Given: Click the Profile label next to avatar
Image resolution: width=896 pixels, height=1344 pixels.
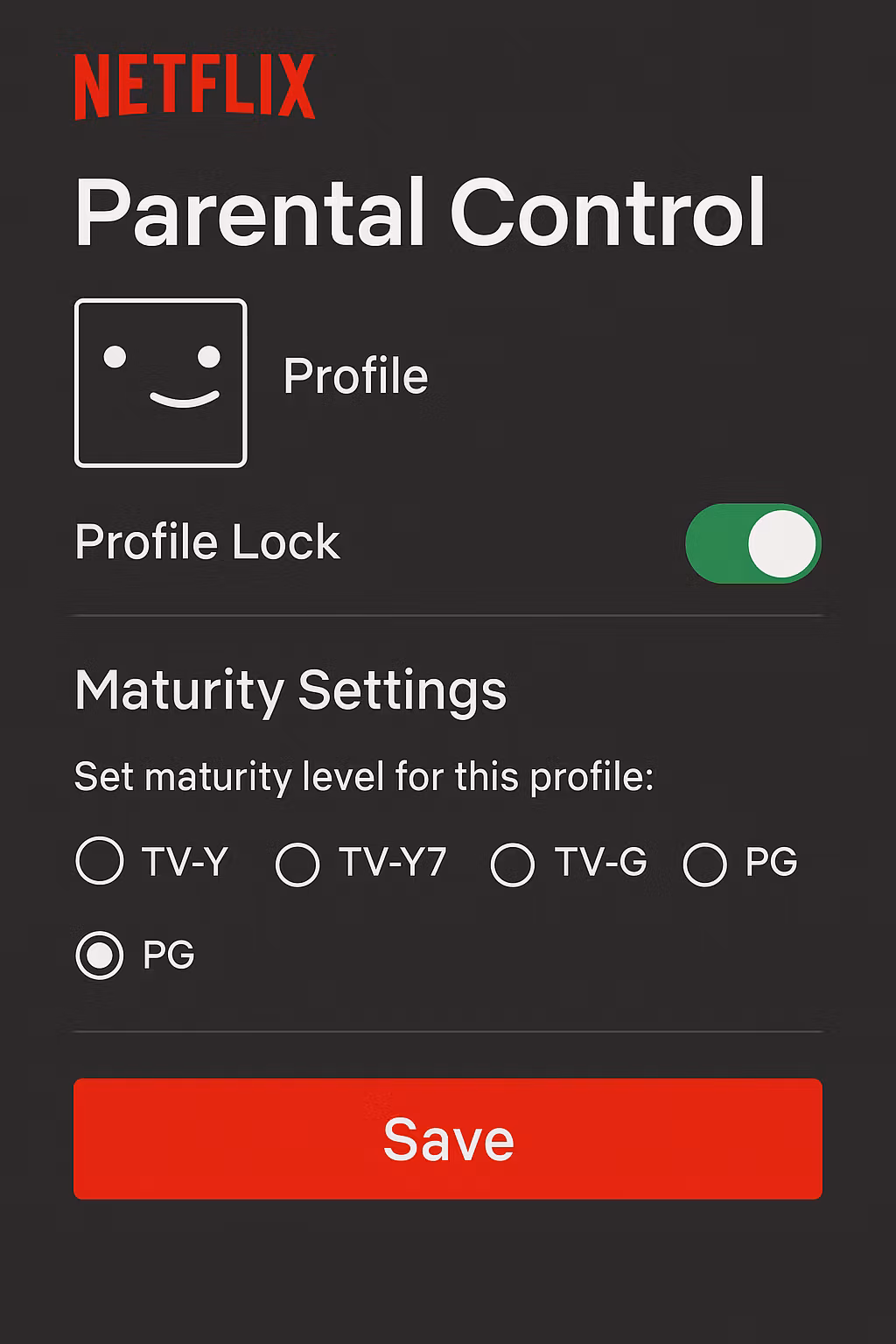Looking at the screenshot, I should [355, 374].
